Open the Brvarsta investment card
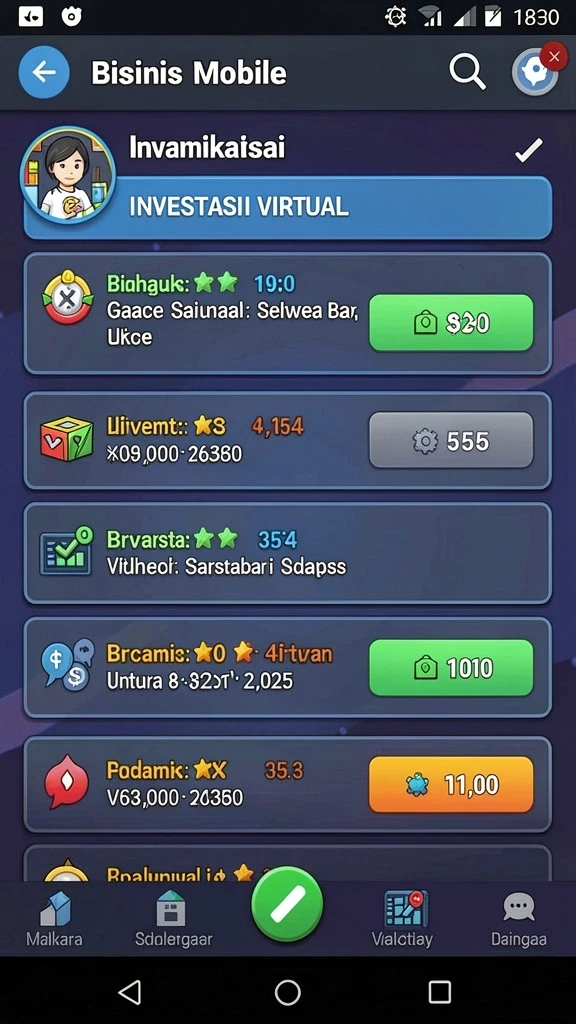 (x=288, y=553)
